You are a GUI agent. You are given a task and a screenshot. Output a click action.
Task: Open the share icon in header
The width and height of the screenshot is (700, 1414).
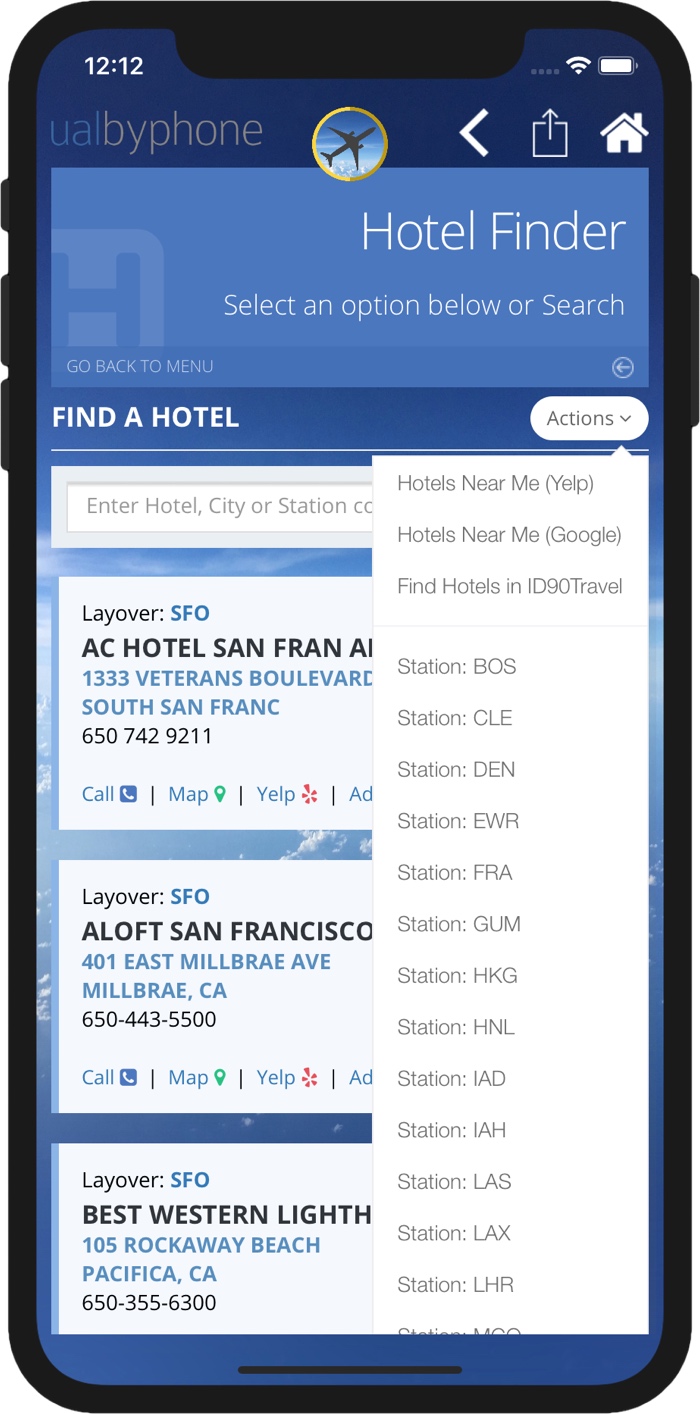click(x=550, y=133)
